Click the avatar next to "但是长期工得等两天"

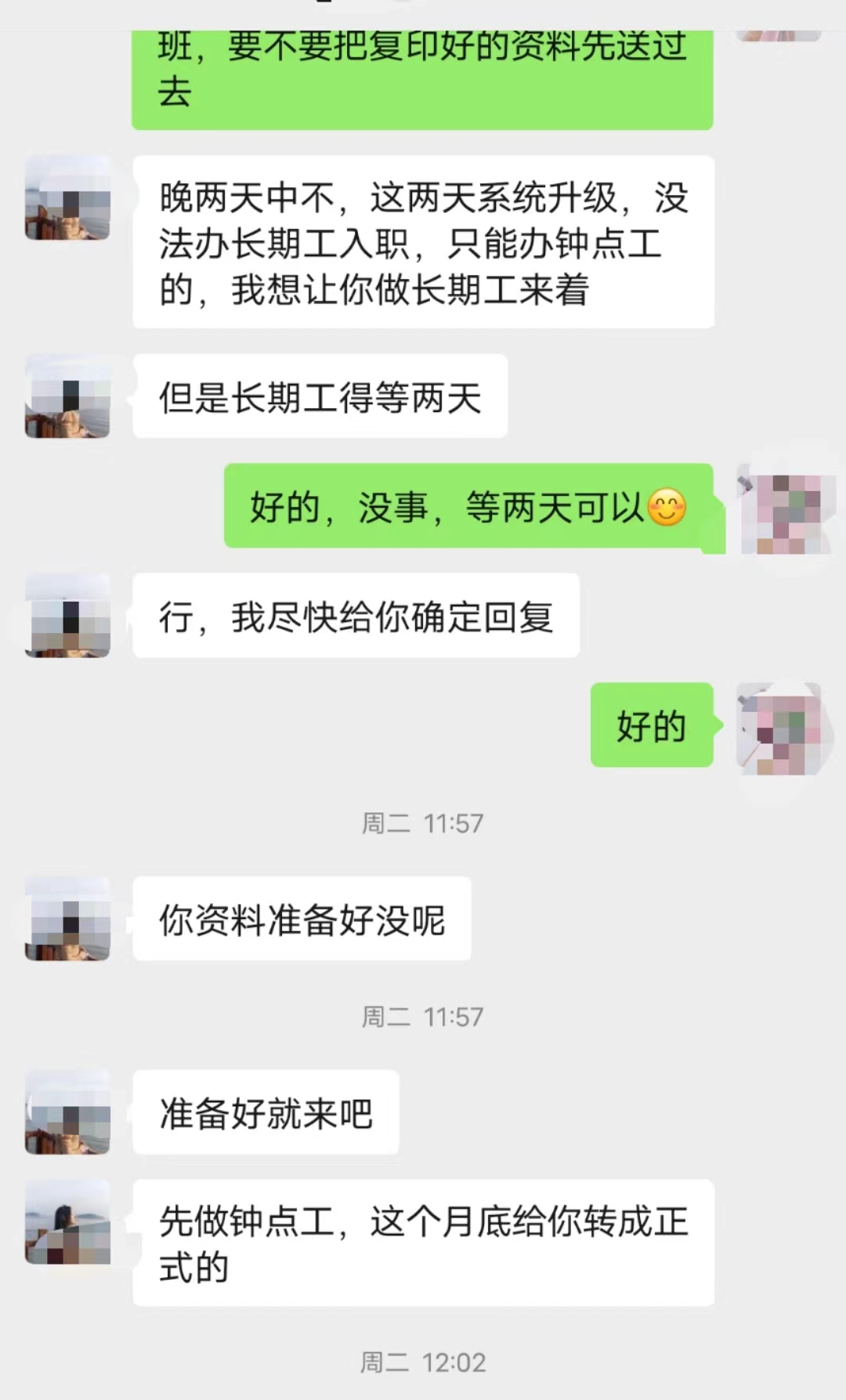tap(67, 396)
